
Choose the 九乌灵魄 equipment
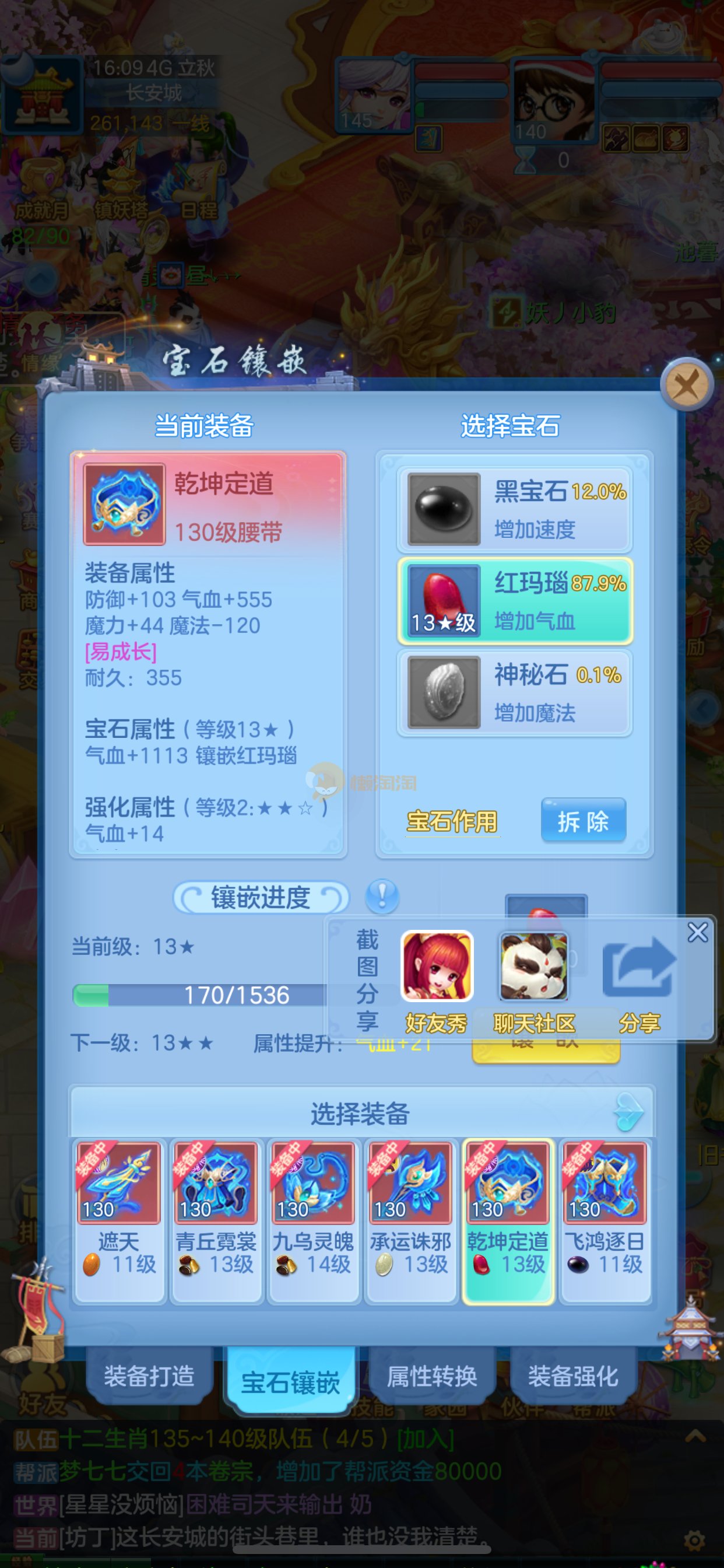tap(314, 1220)
